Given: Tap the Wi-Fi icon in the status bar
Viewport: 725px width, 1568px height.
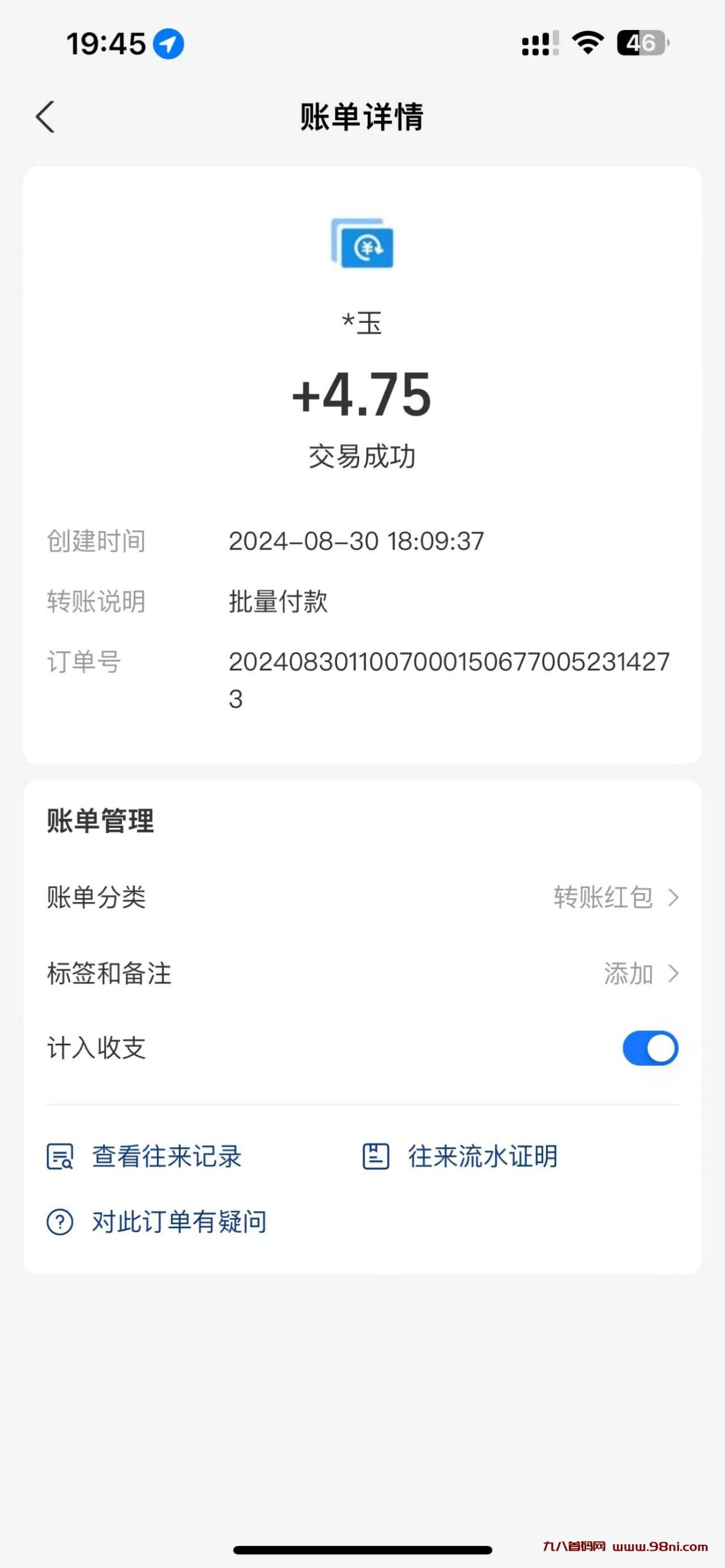Looking at the screenshot, I should click(586, 43).
